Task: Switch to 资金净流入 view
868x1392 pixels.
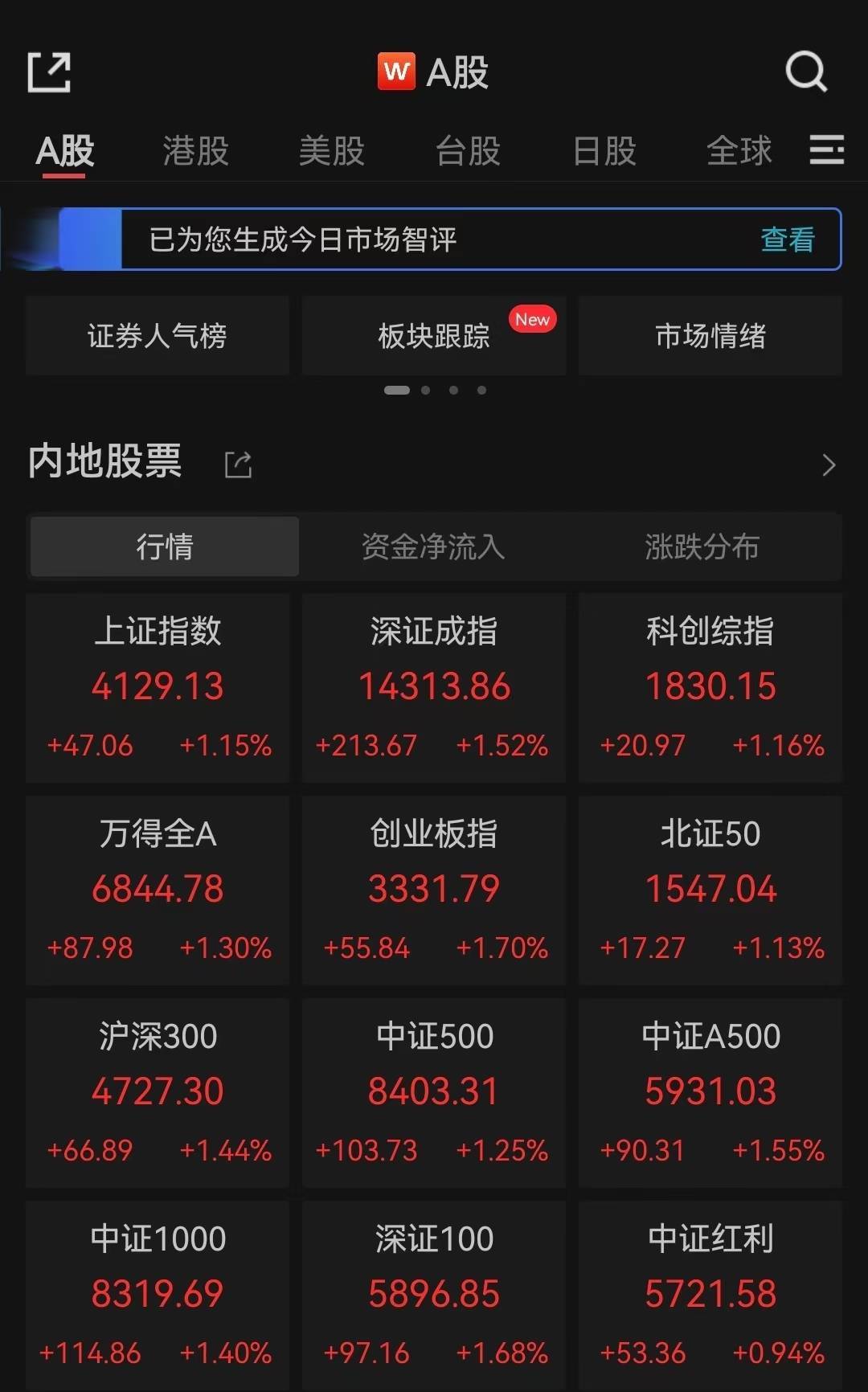Action: tap(433, 547)
